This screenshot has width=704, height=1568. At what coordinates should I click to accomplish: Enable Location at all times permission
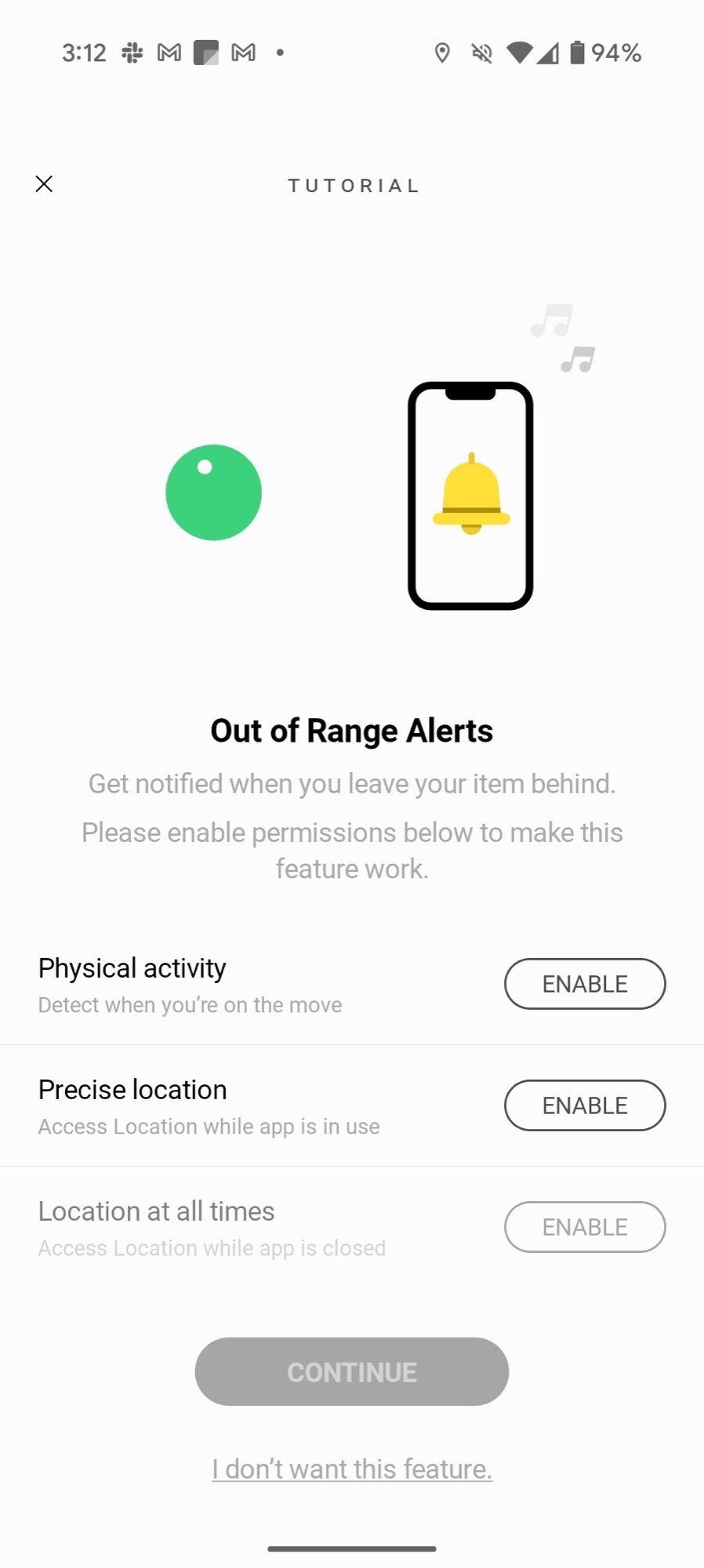click(584, 1227)
